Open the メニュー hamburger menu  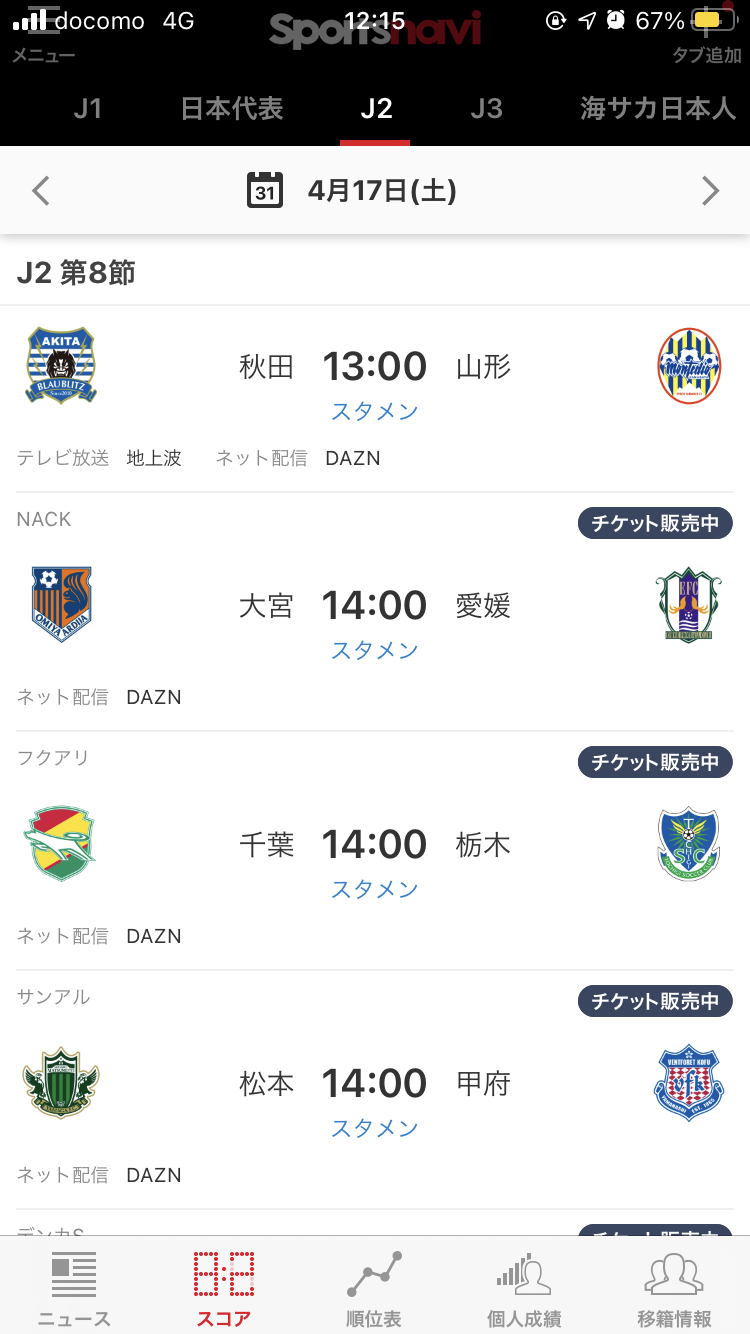point(42,38)
